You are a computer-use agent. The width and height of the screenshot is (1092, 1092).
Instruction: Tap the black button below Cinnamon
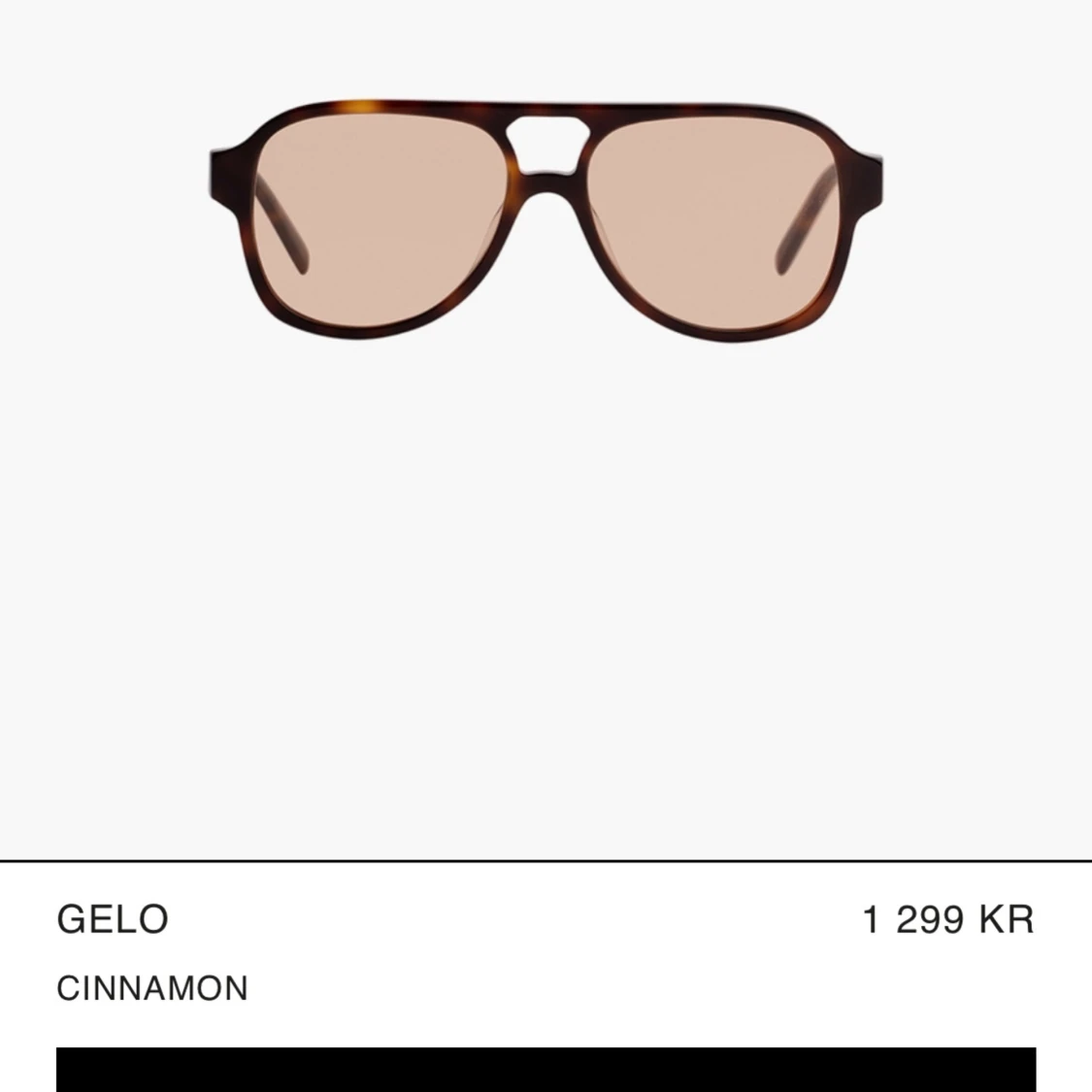[x=546, y=1070]
